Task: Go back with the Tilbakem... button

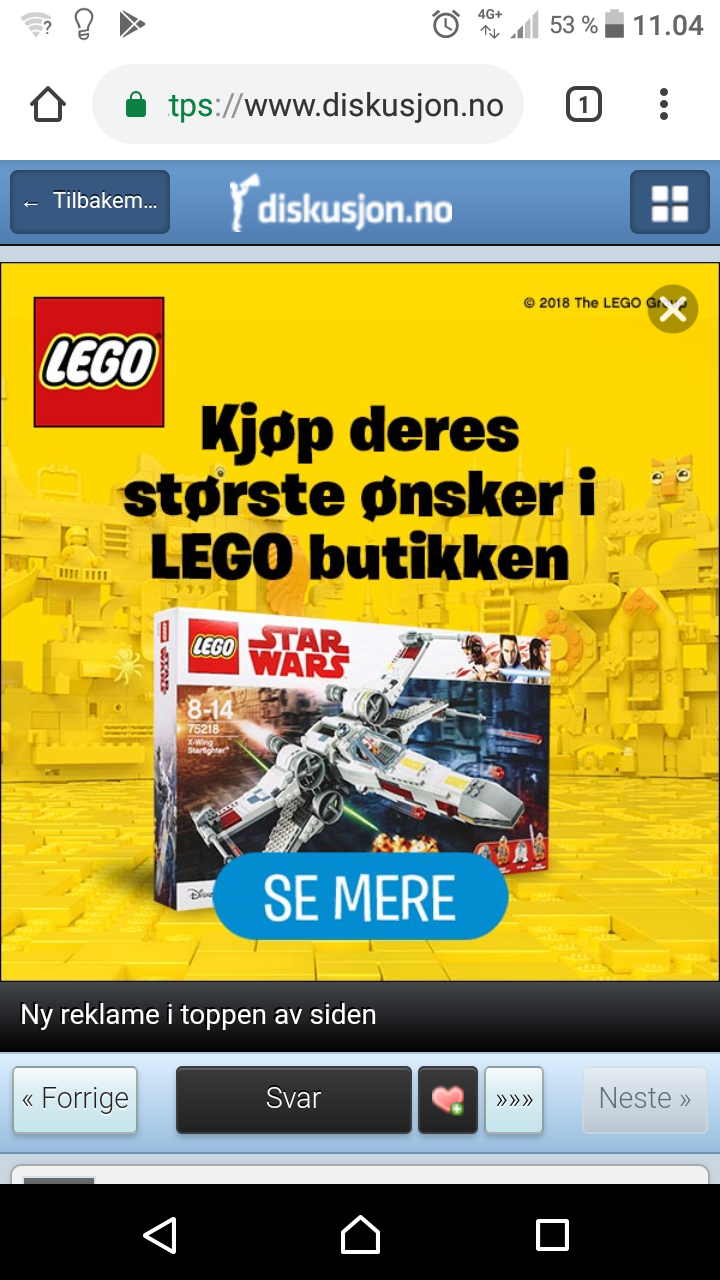Action: click(90, 202)
